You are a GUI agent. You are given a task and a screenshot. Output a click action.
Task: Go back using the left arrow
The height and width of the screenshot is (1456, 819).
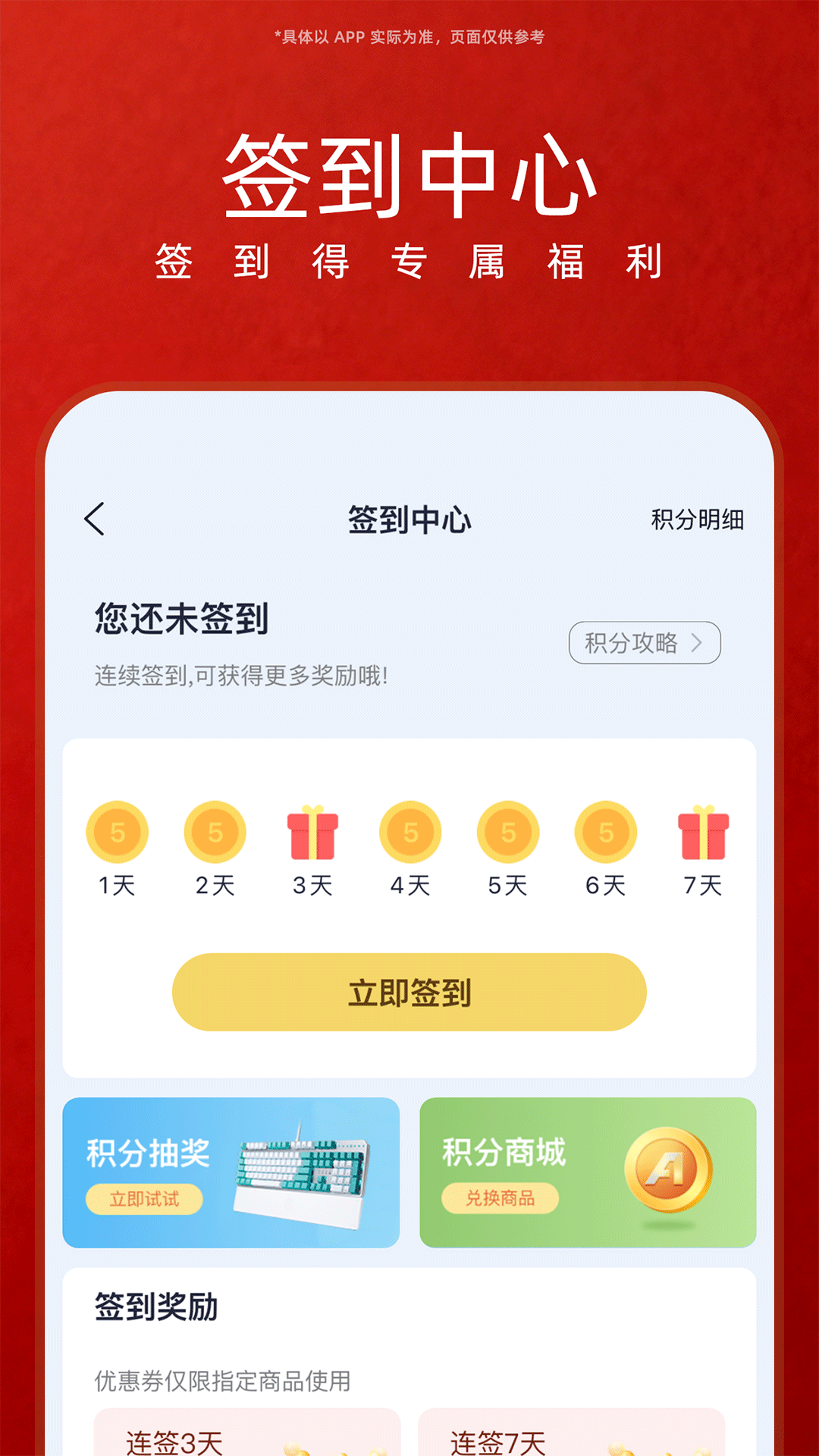pyautogui.click(x=94, y=520)
